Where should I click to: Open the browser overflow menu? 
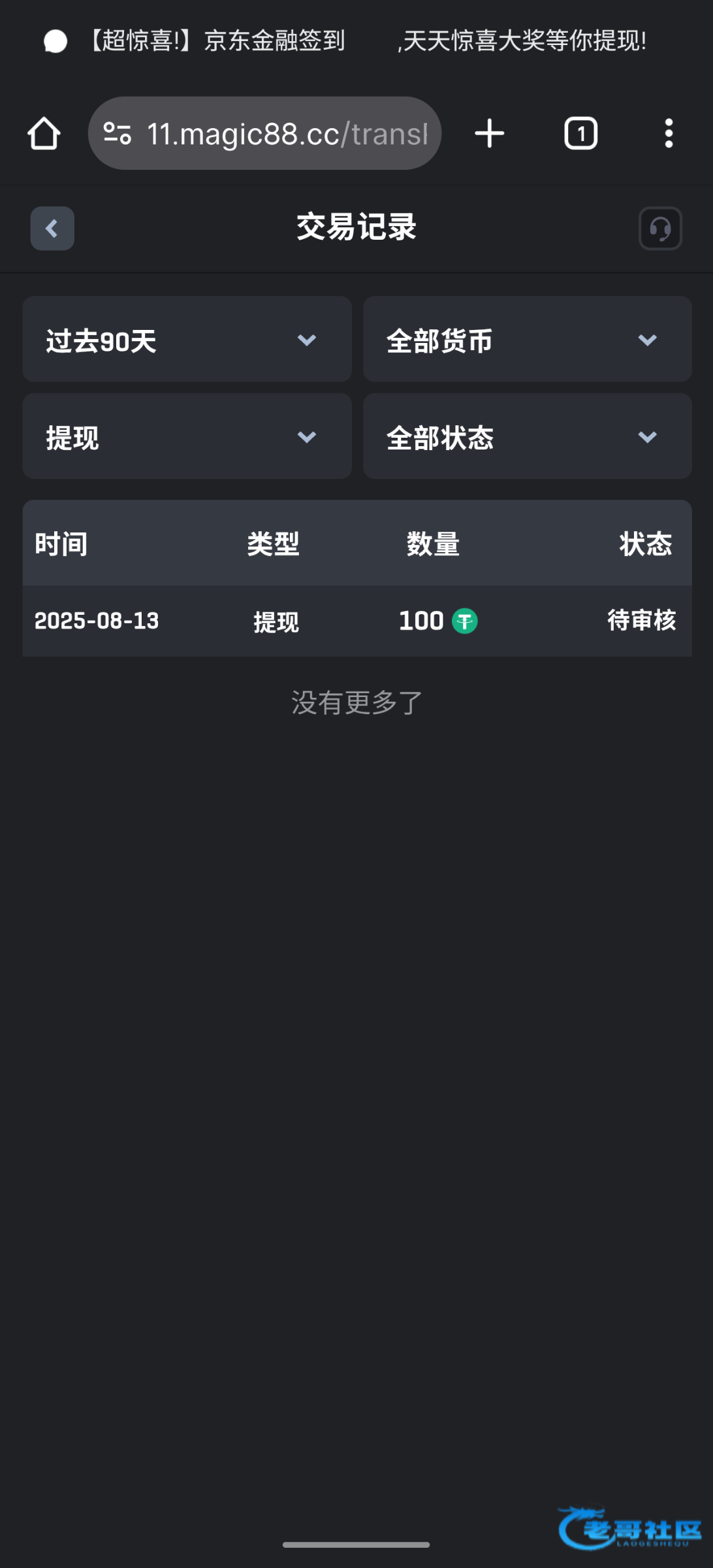click(x=669, y=133)
